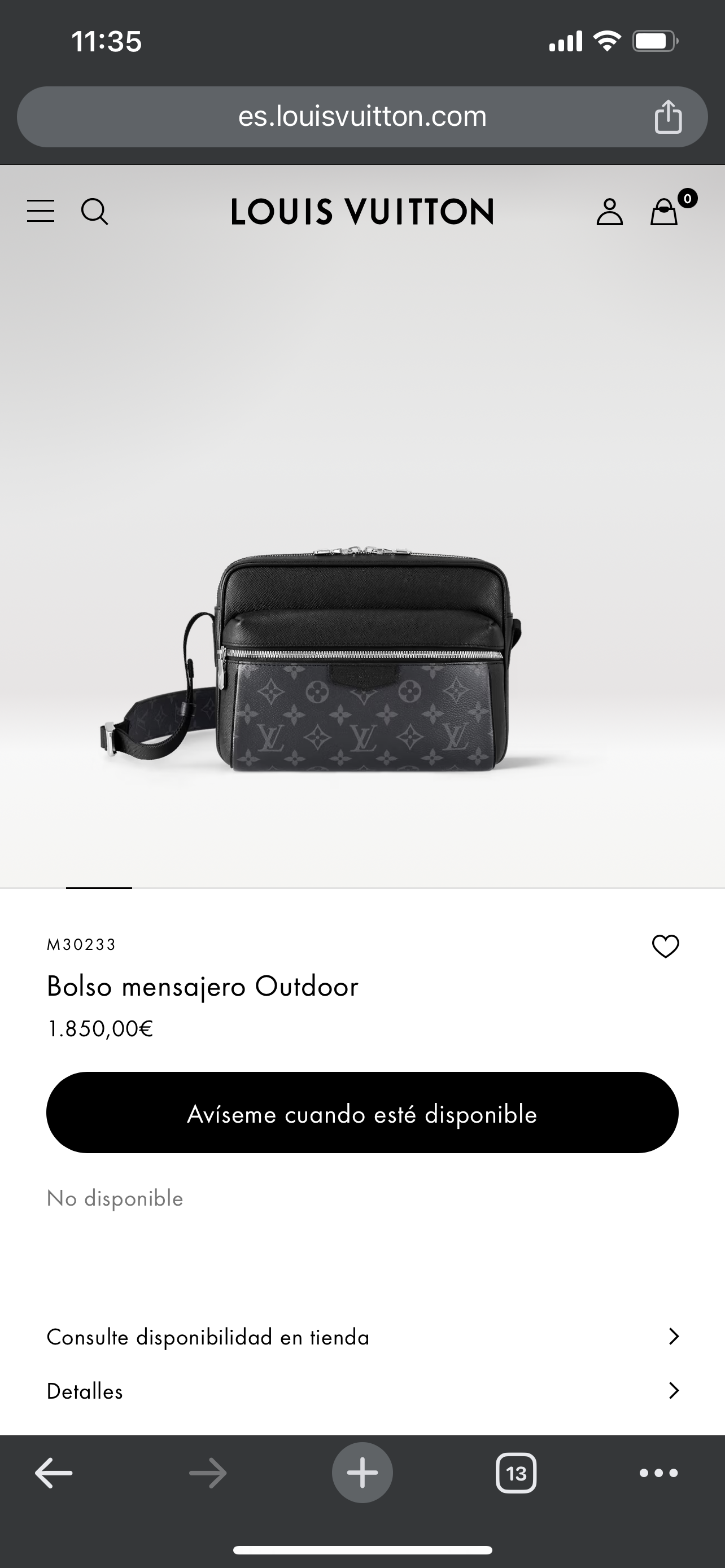Open store availability chevron arrow
725x1568 pixels.
tap(672, 1336)
